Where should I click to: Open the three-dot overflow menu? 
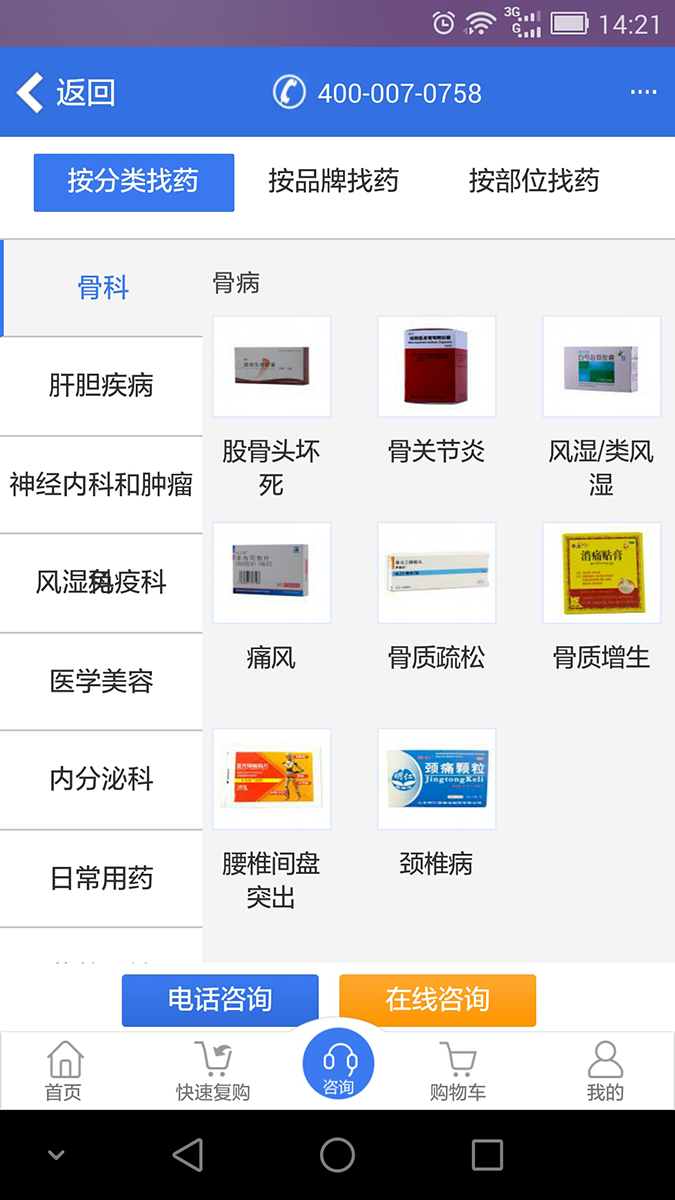click(x=643, y=93)
